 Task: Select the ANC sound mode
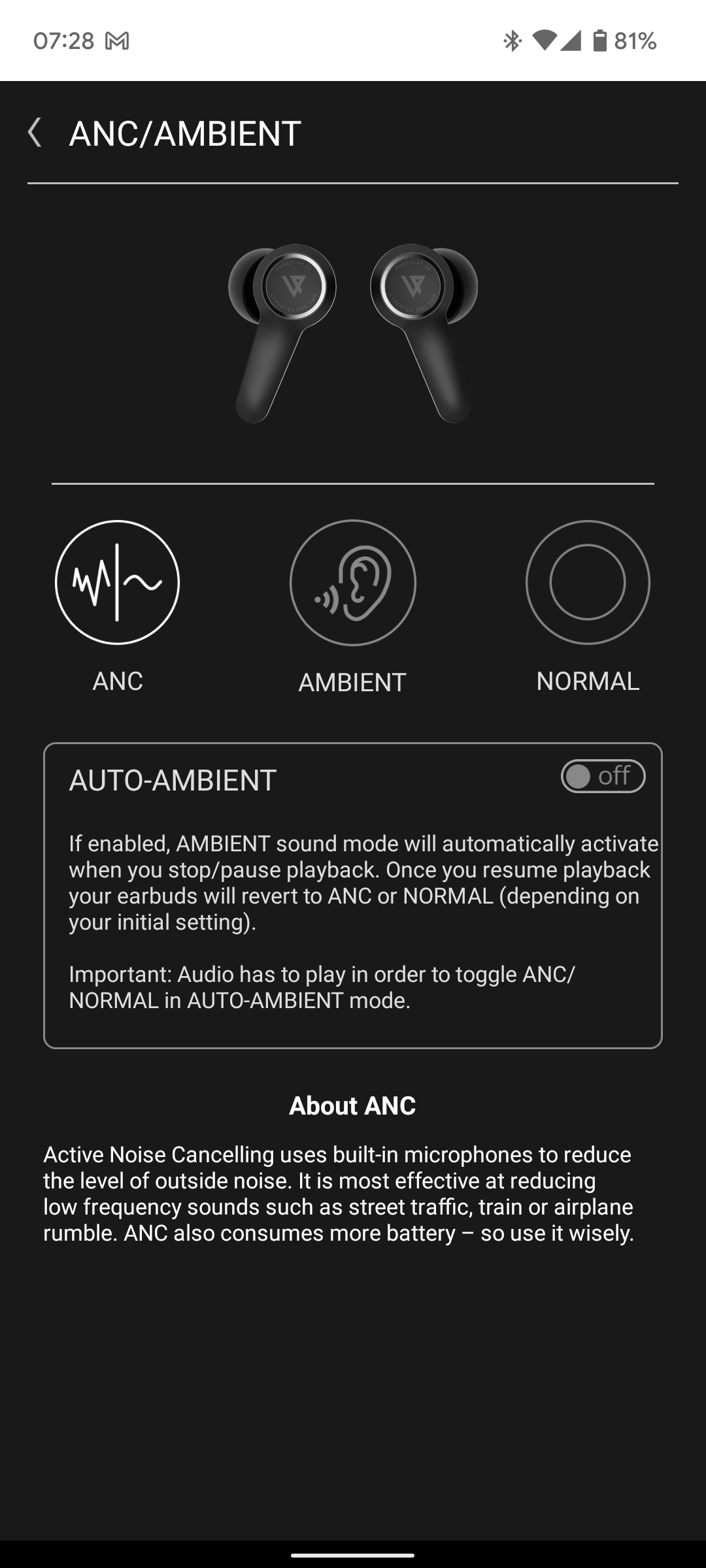tap(117, 582)
